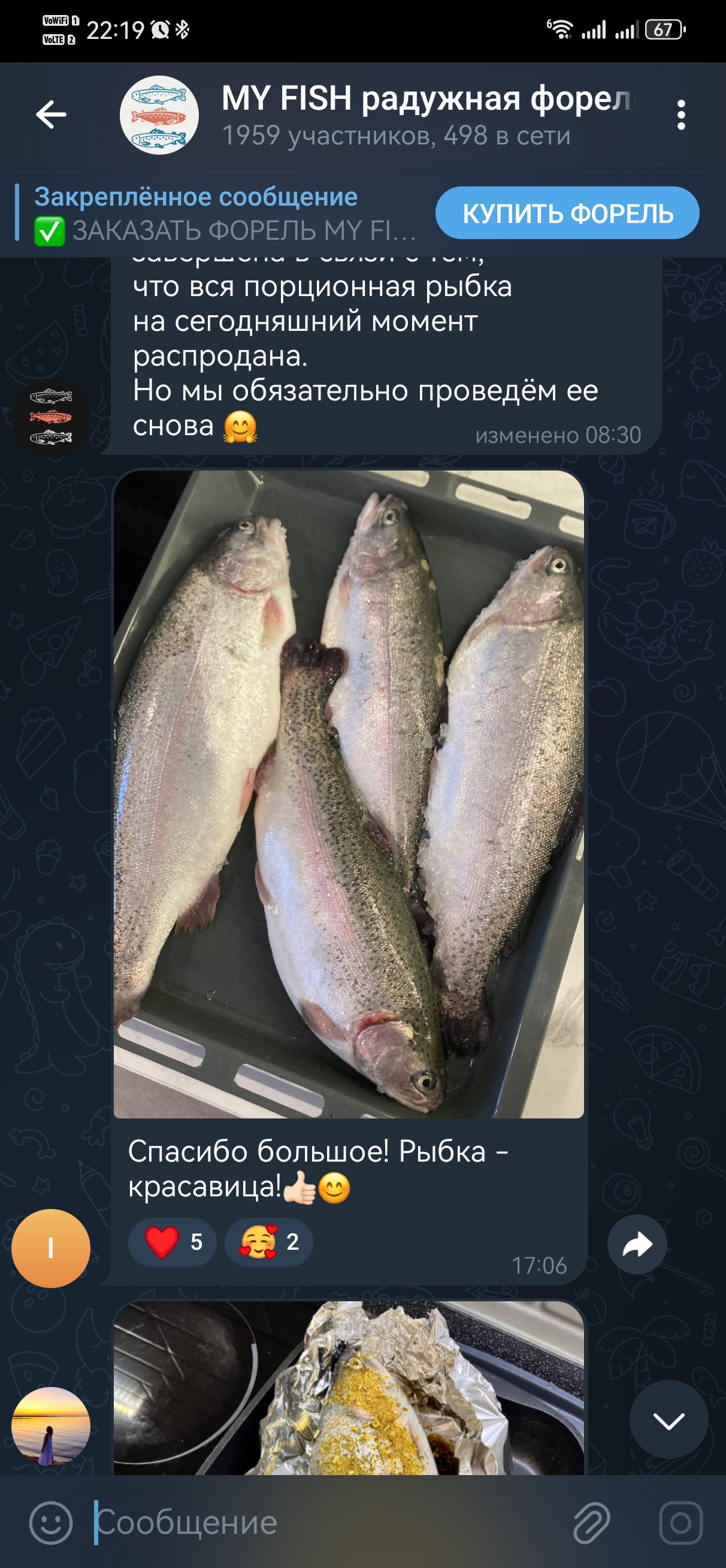Open the sunset profile avatar
The image size is (726, 1568).
[51, 1425]
